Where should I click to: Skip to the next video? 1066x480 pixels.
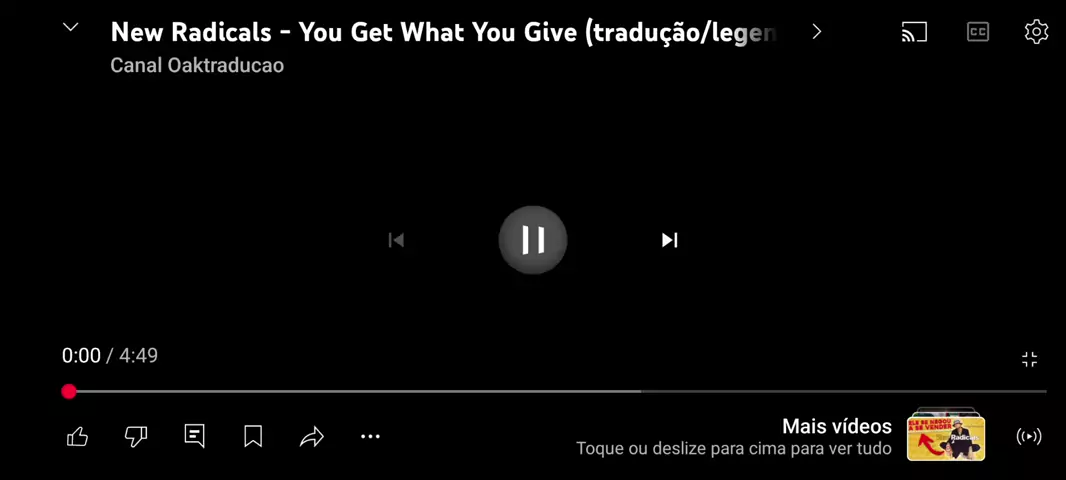[670, 240]
